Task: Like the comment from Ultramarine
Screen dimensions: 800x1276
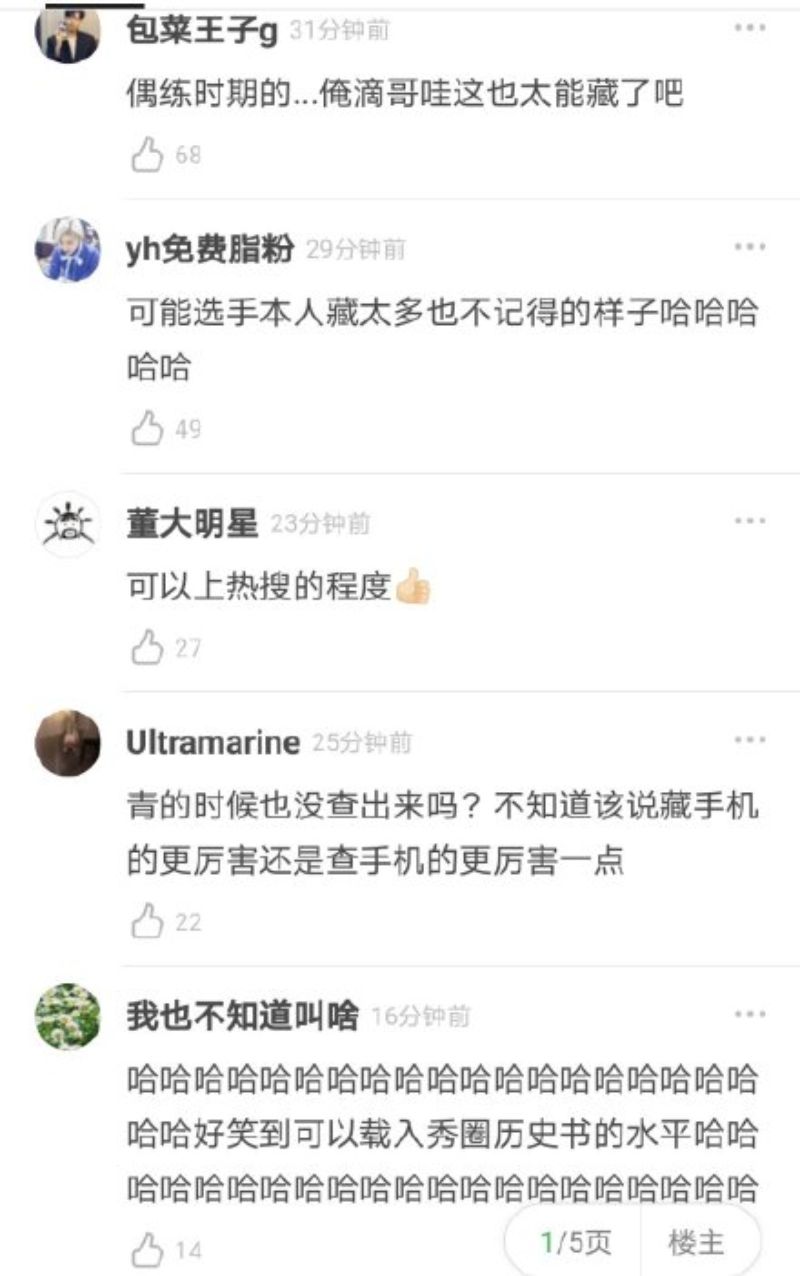Action: coord(147,921)
